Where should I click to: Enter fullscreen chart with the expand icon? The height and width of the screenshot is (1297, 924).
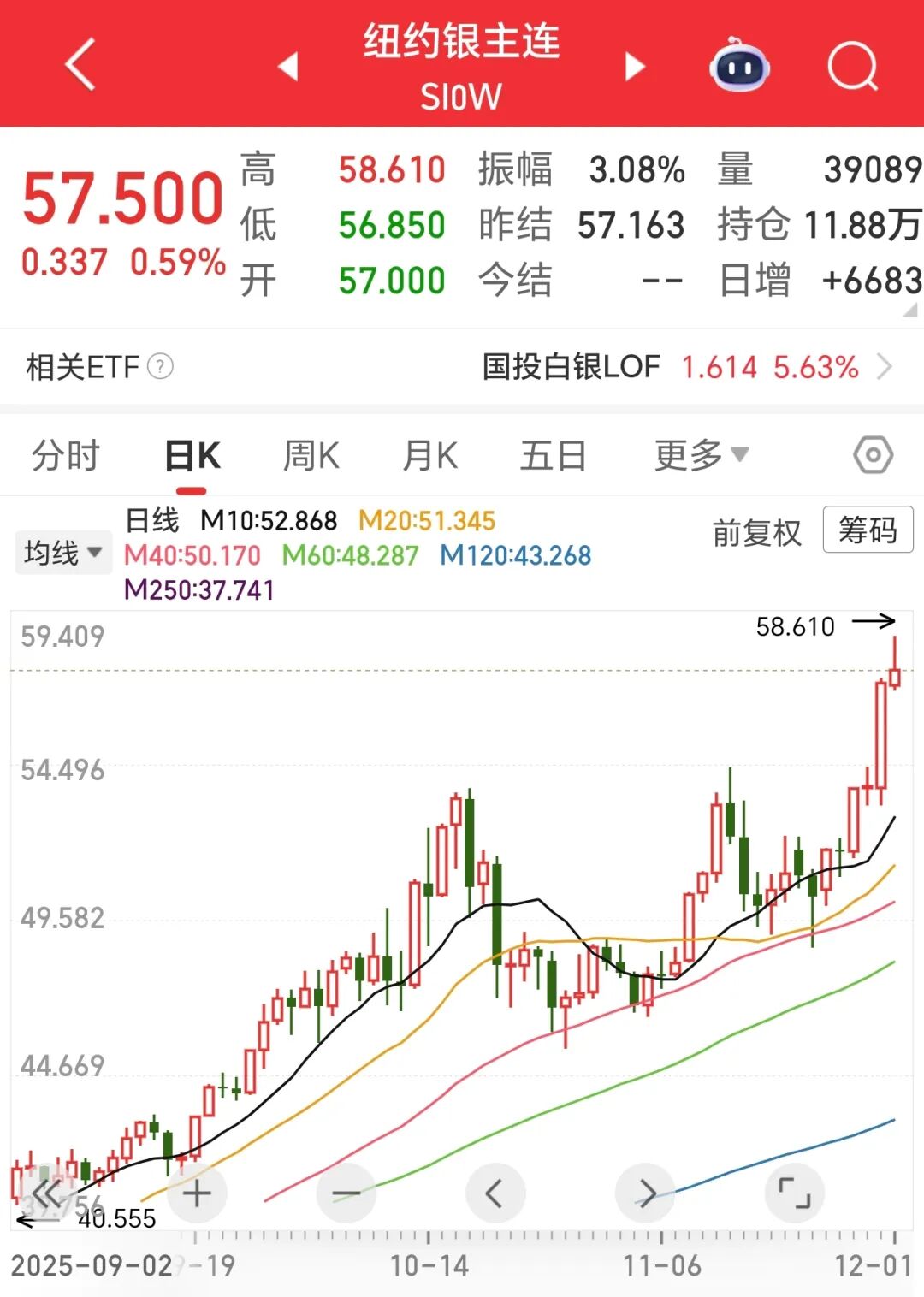[x=794, y=1193]
